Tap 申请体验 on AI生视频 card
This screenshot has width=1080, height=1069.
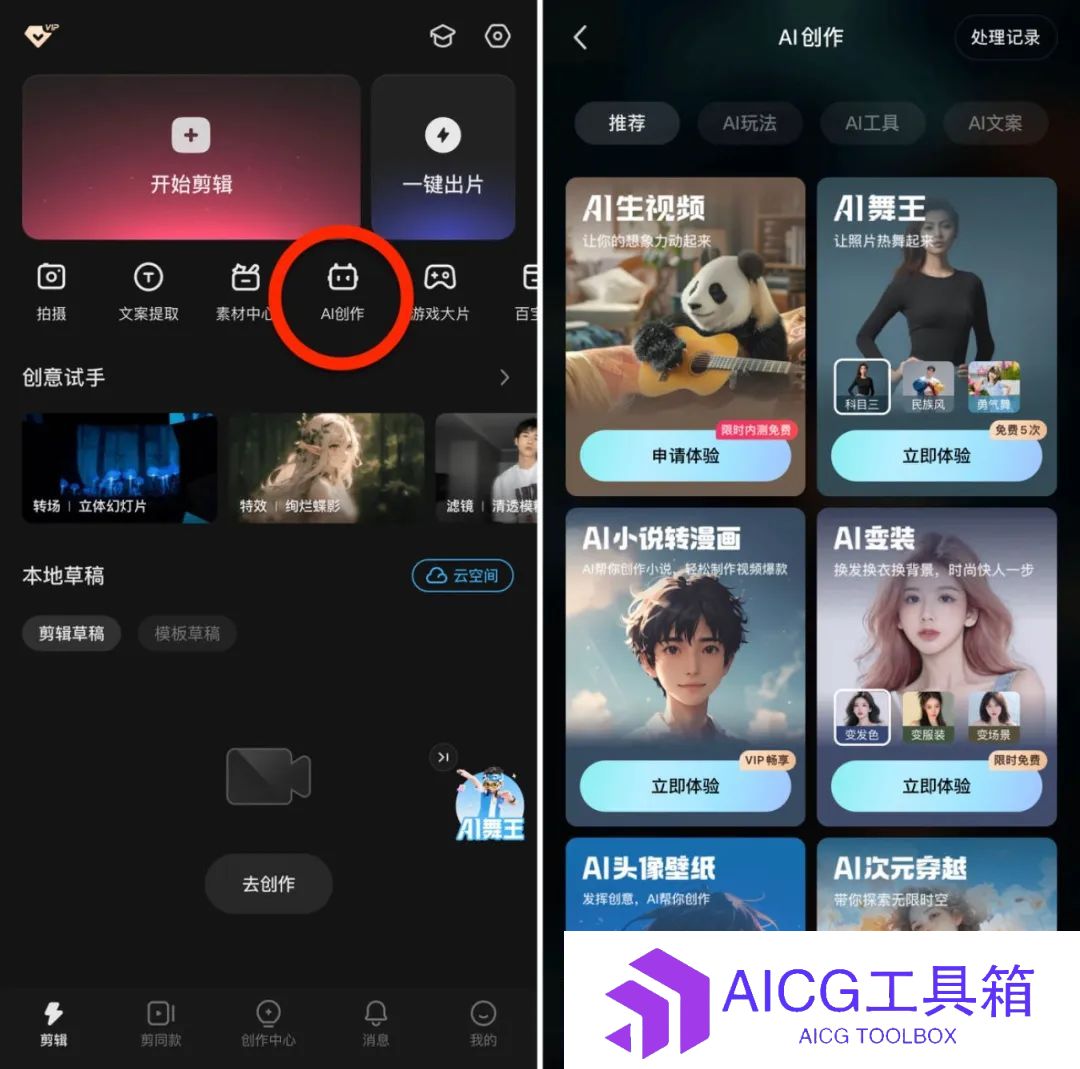685,456
